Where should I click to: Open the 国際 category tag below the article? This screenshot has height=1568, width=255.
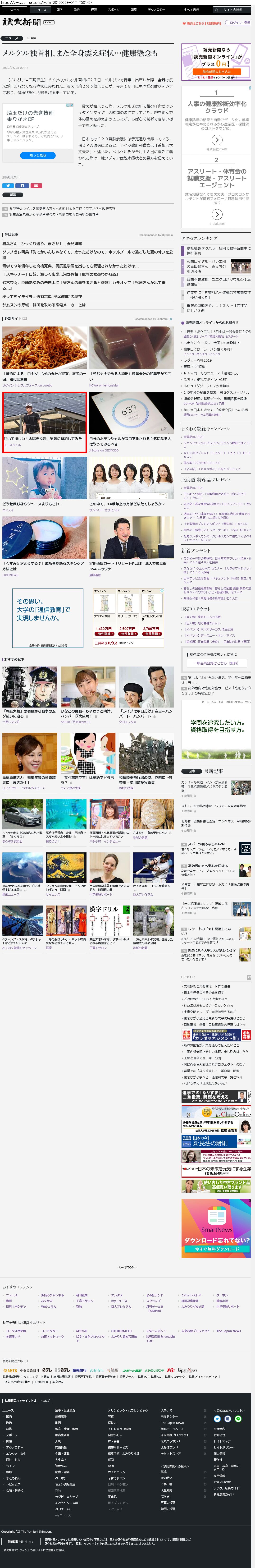[x=13, y=195]
